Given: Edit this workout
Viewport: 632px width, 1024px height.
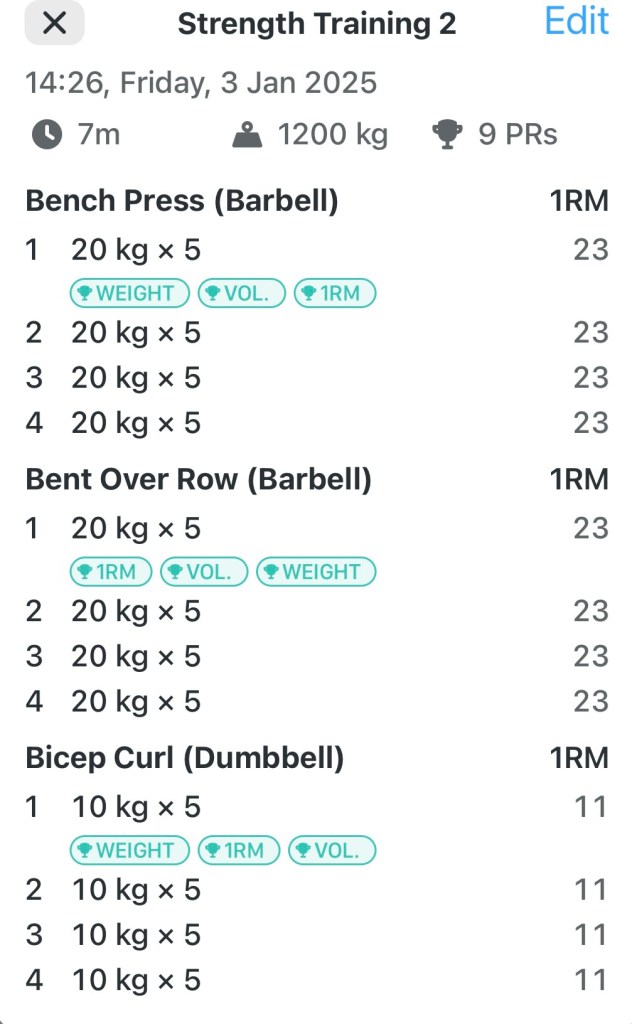Looking at the screenshot, I should pos(576,21).
